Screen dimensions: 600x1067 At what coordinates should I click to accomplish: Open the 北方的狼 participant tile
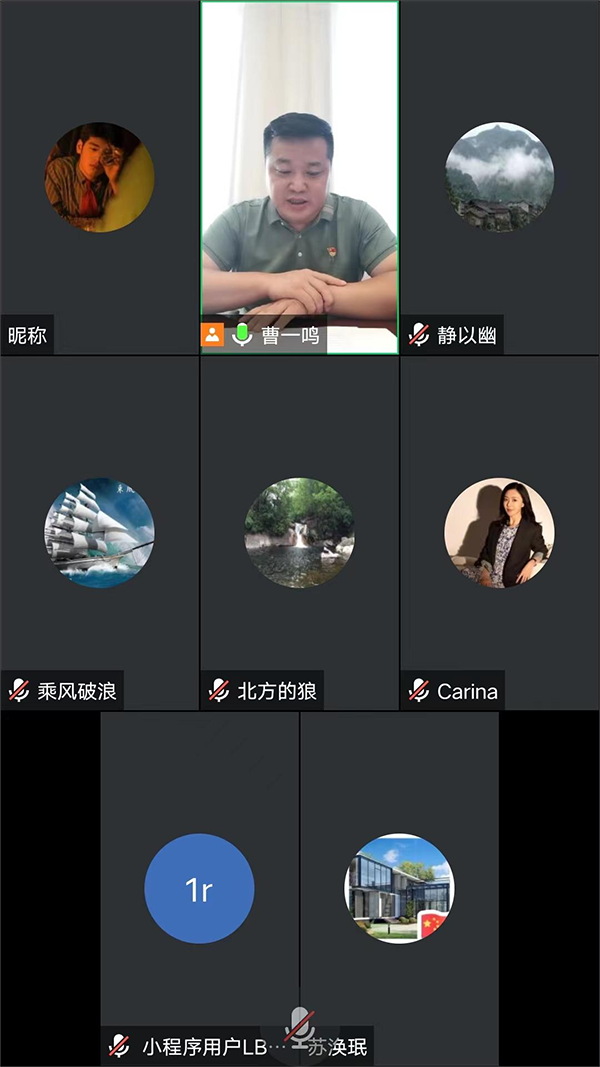(299, 533)
